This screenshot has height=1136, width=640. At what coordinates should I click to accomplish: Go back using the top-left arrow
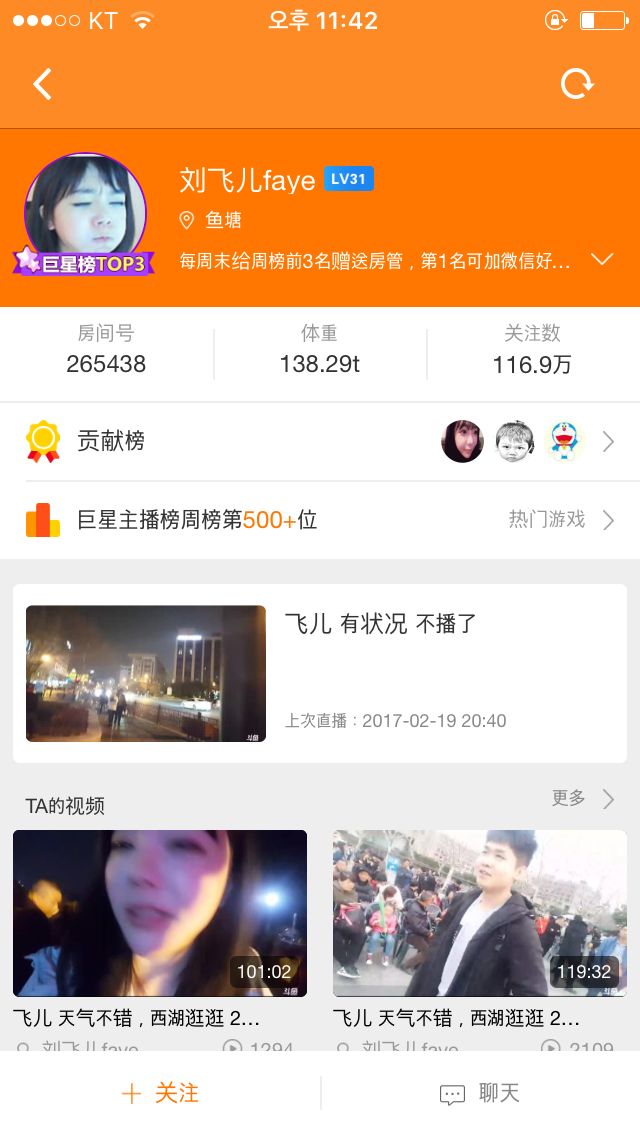[x=42, y=84]
